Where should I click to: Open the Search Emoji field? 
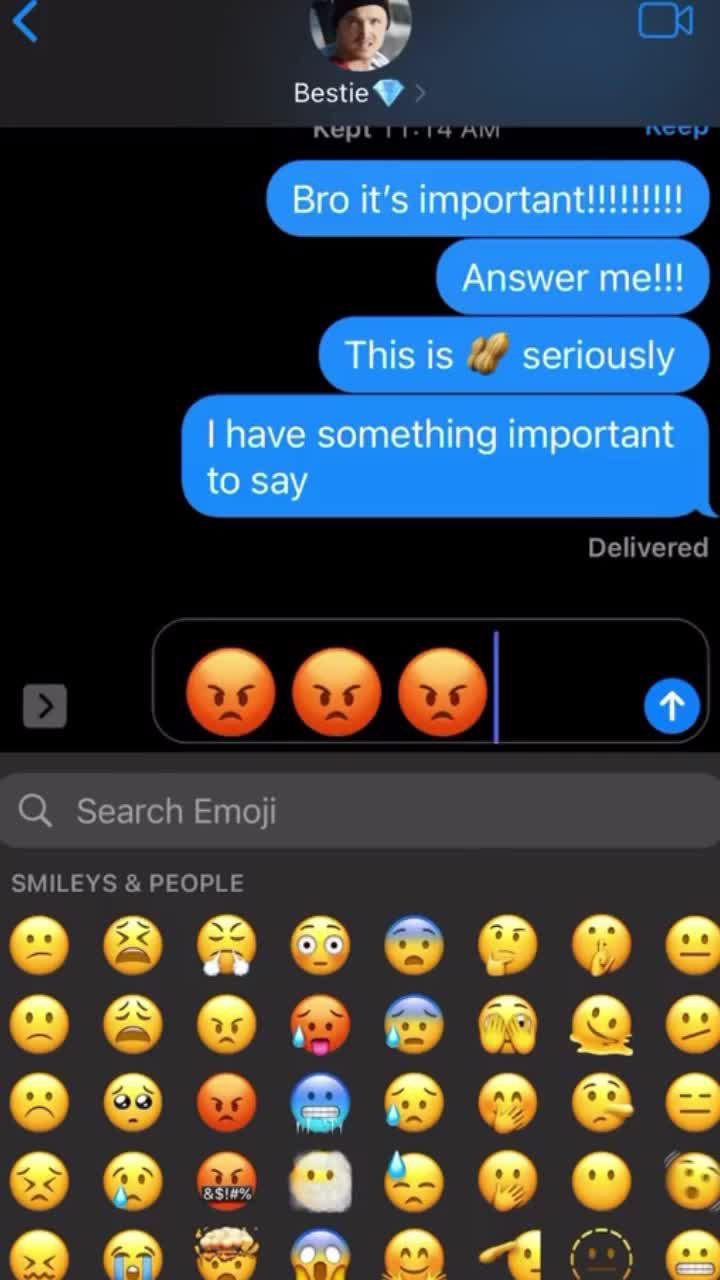coord(360,811)
